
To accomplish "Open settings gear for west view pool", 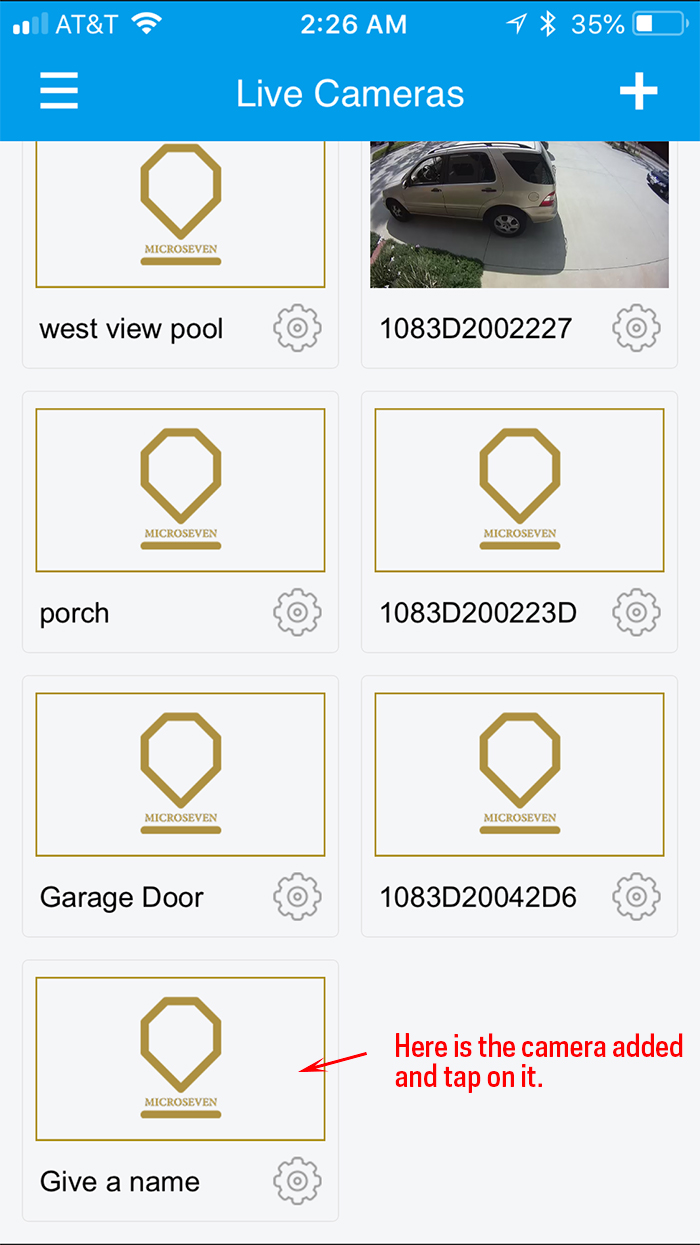I will pyautogui.click(x=297, y=328).
